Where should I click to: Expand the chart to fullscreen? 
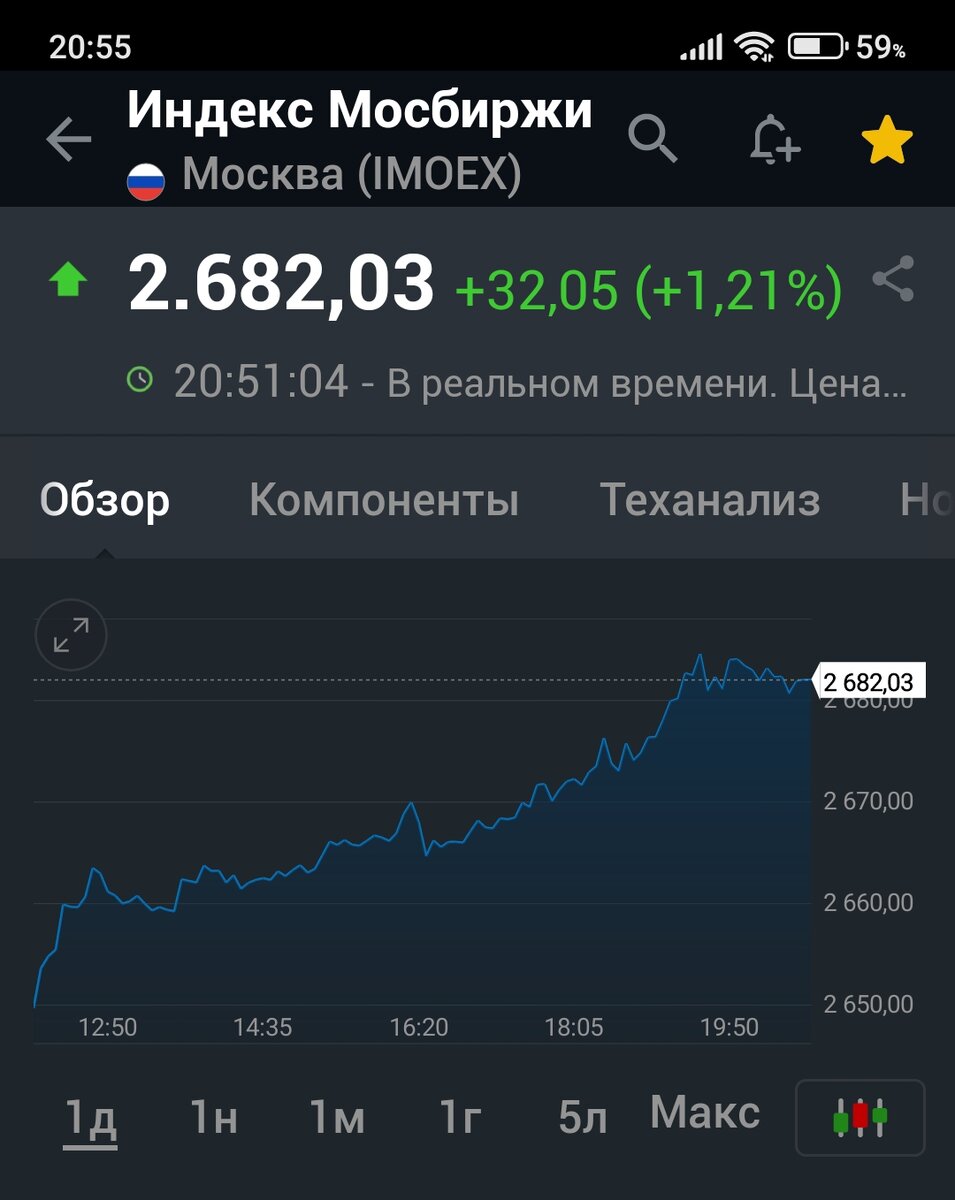click(70, 635)
